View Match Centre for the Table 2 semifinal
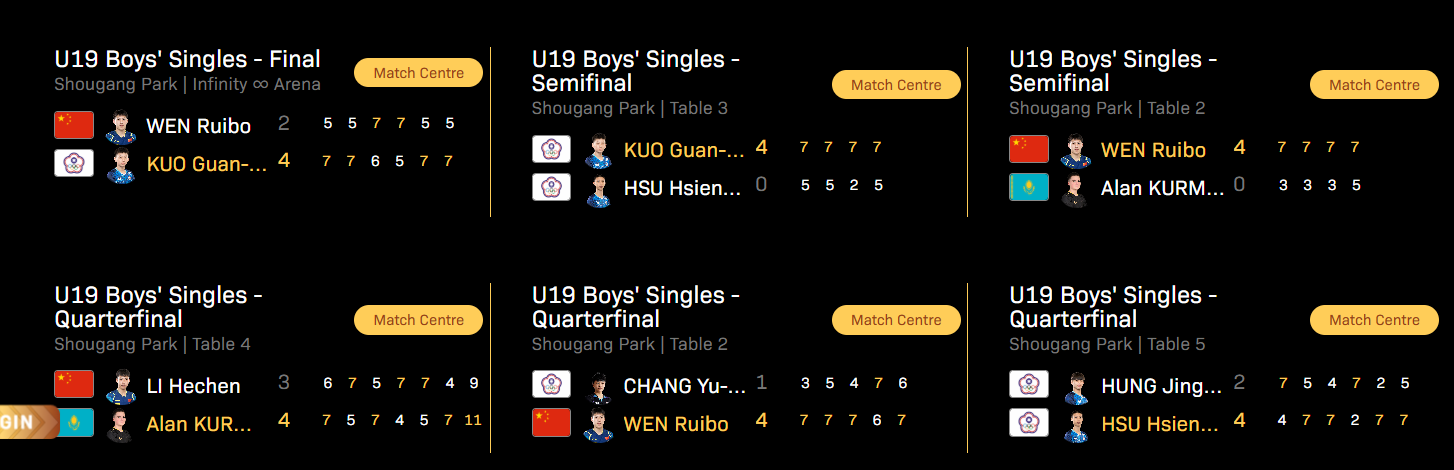 click(1374, 85)
